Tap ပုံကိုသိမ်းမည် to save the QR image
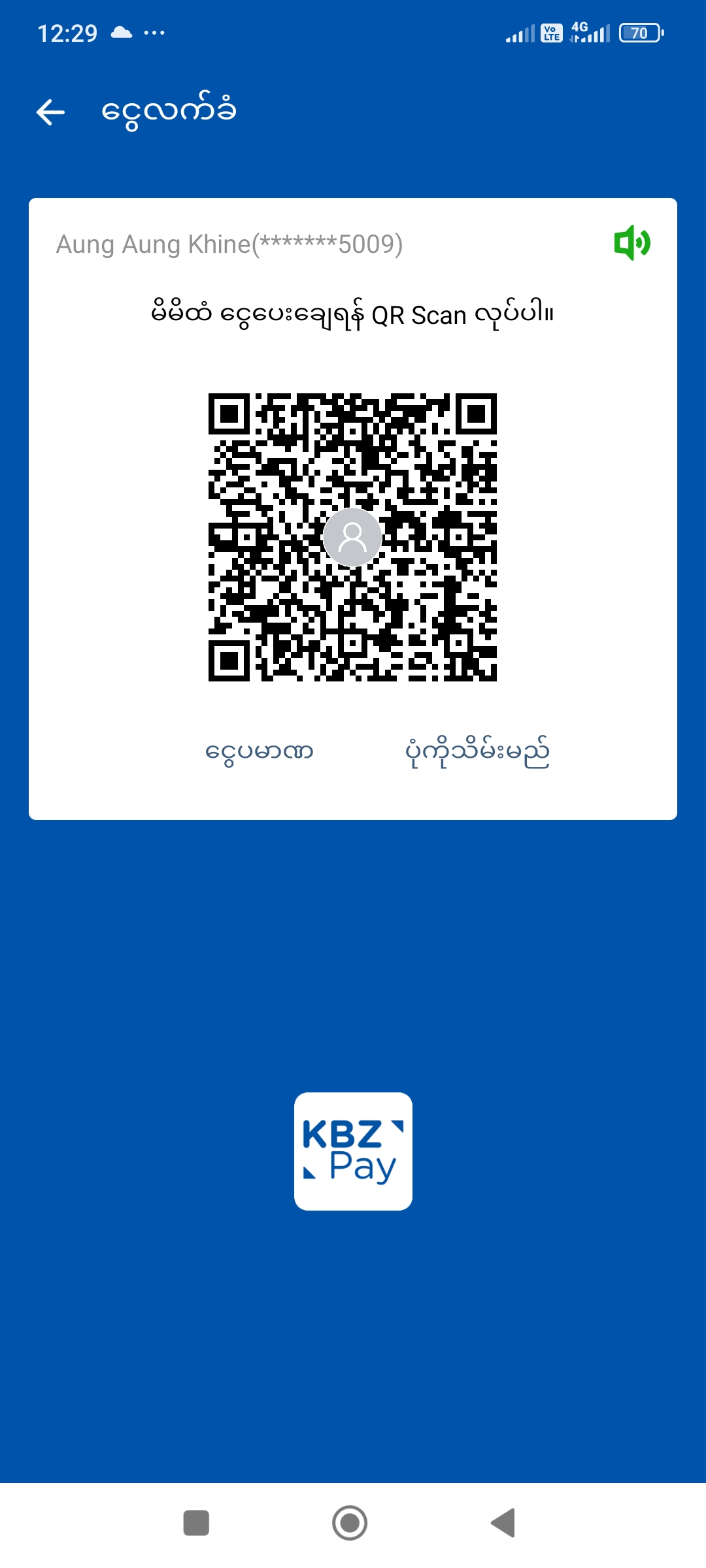Viewport: 706px width, 1568px height. (x=477, y=752)
